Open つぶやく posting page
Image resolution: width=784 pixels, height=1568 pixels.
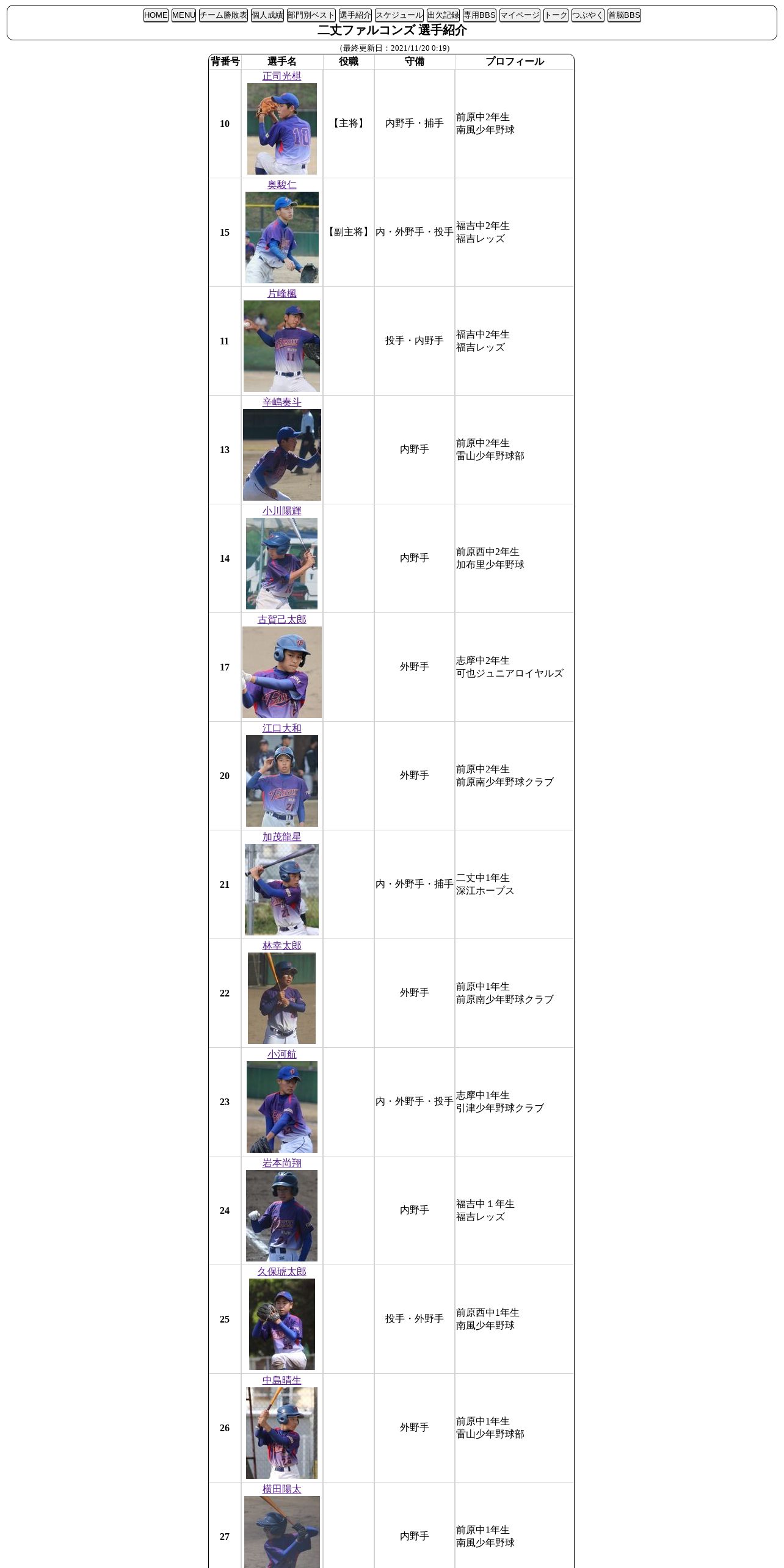coord(588,15)
